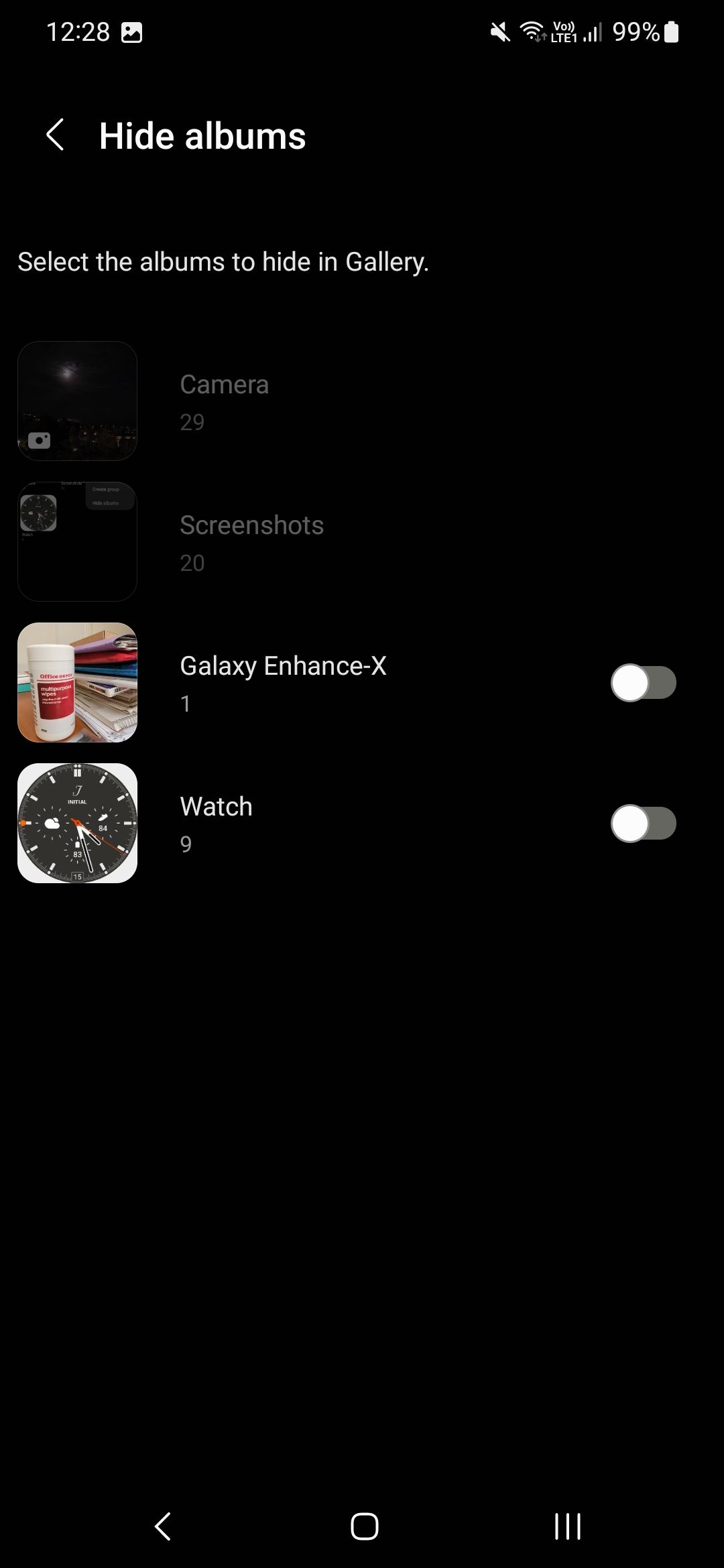
Task: Tap the muted sound icon in status bar
Action: [x=499, y=31]
